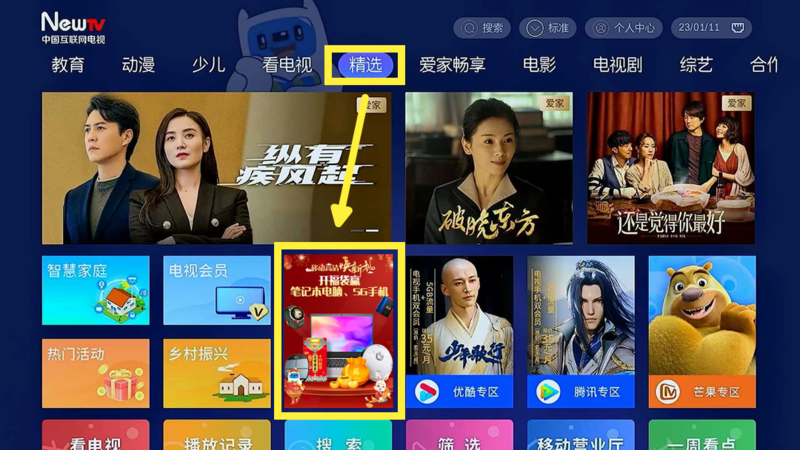Enter the 腾讯专区 zone
This screenshot has height=450, width=800.
pos(580,331)
